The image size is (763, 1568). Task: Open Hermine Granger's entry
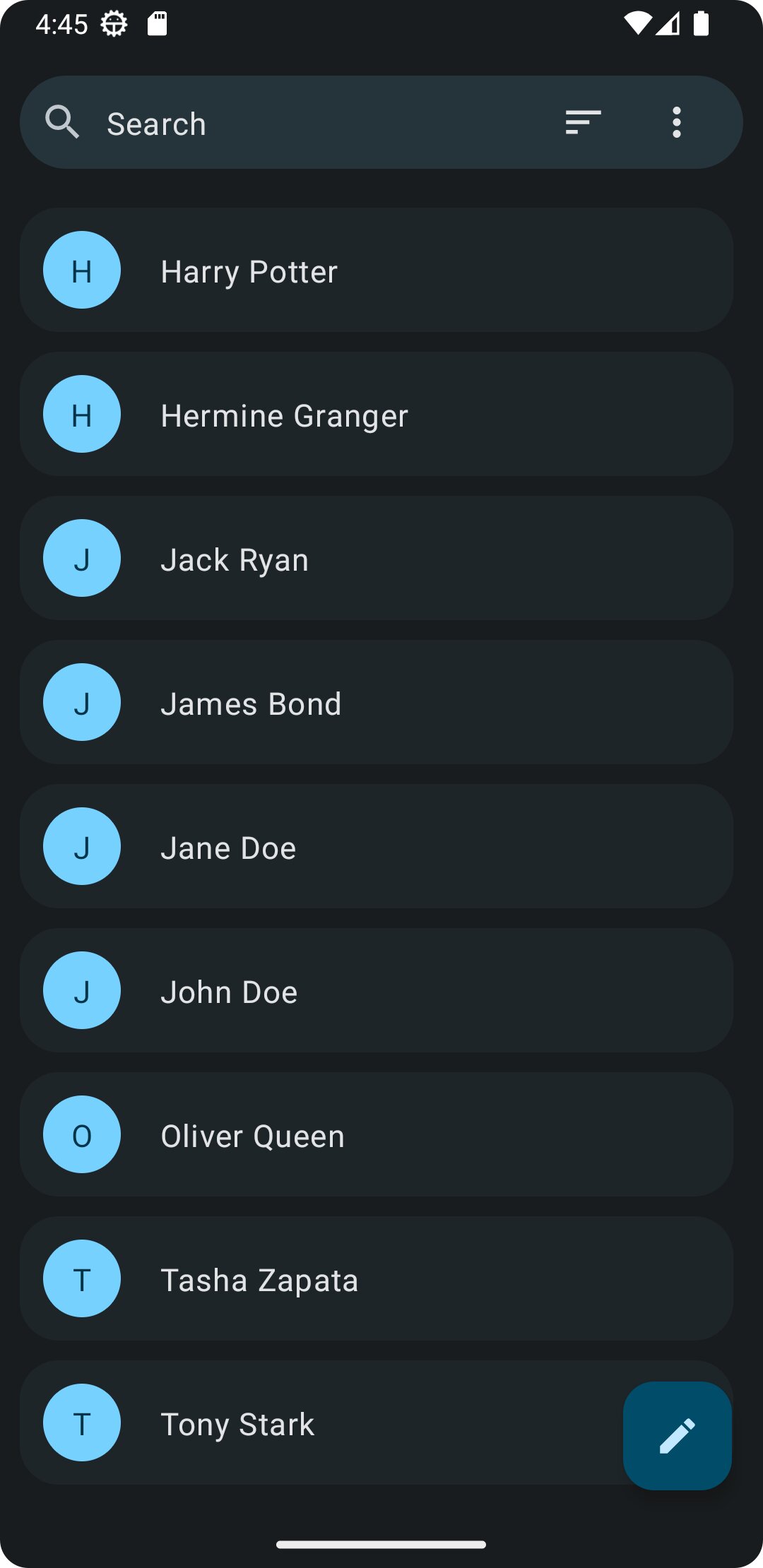(x=377, y=414)
